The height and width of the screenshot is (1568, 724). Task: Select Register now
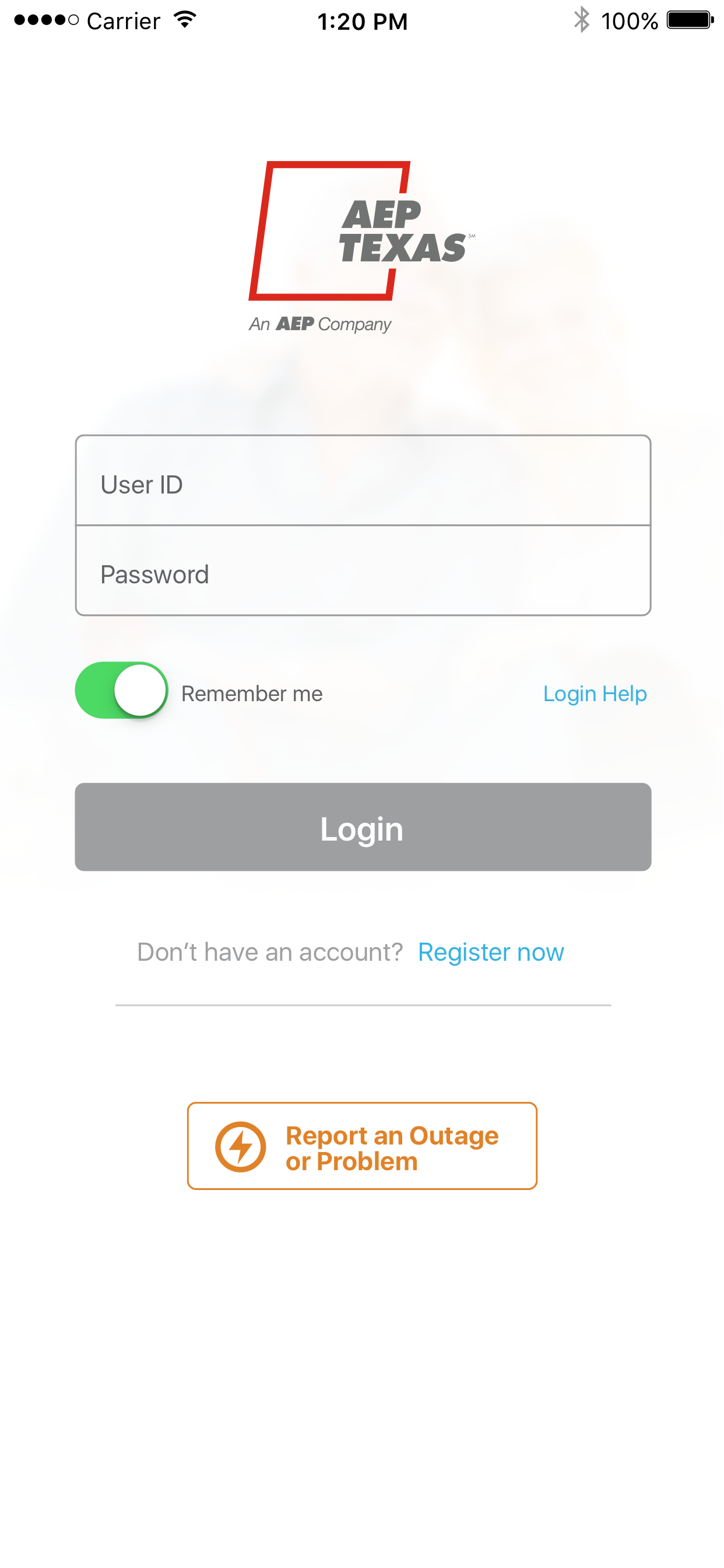pyautogui.click(x=491, y=951)
